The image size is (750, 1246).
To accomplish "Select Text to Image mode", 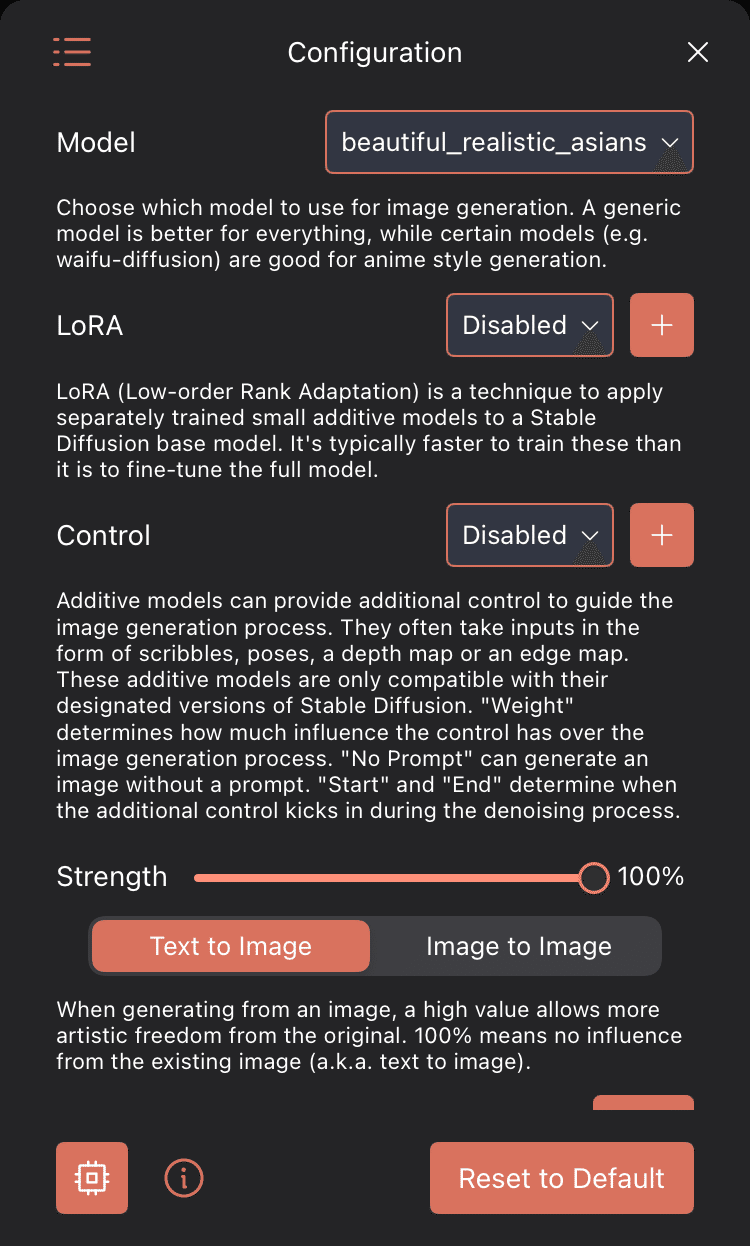I will [x=231, y=946].
